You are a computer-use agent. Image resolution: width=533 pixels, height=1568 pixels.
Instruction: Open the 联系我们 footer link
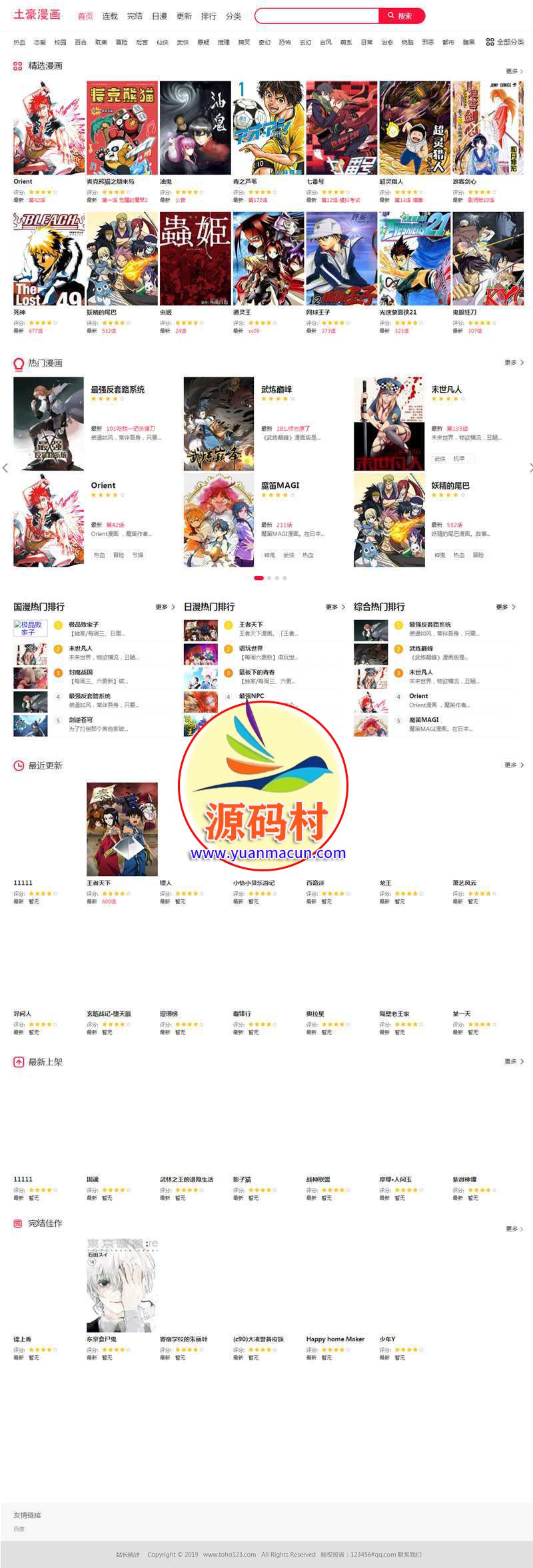coord(409,1554)
